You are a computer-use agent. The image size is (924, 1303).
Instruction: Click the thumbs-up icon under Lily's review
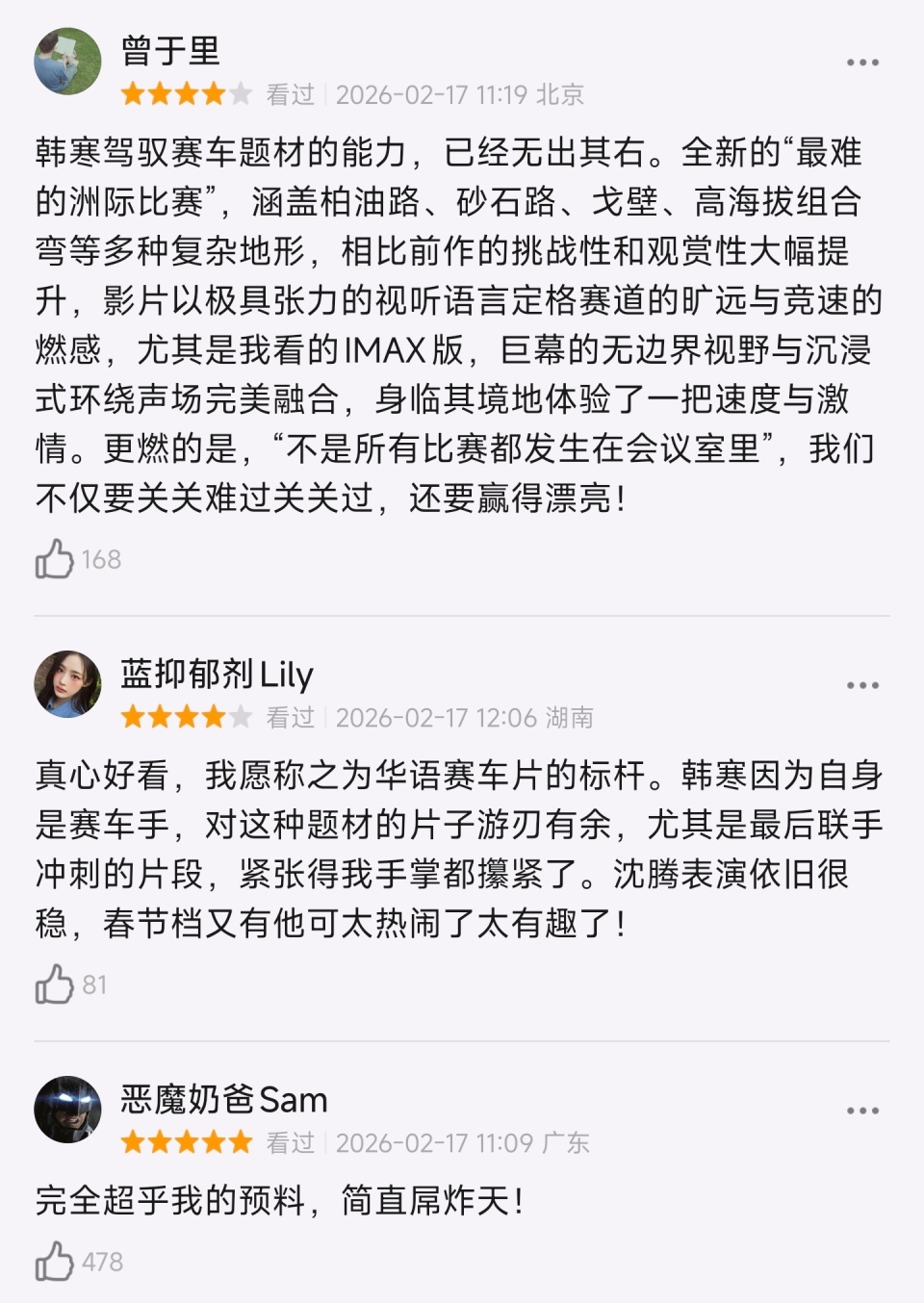coord(56,983)
